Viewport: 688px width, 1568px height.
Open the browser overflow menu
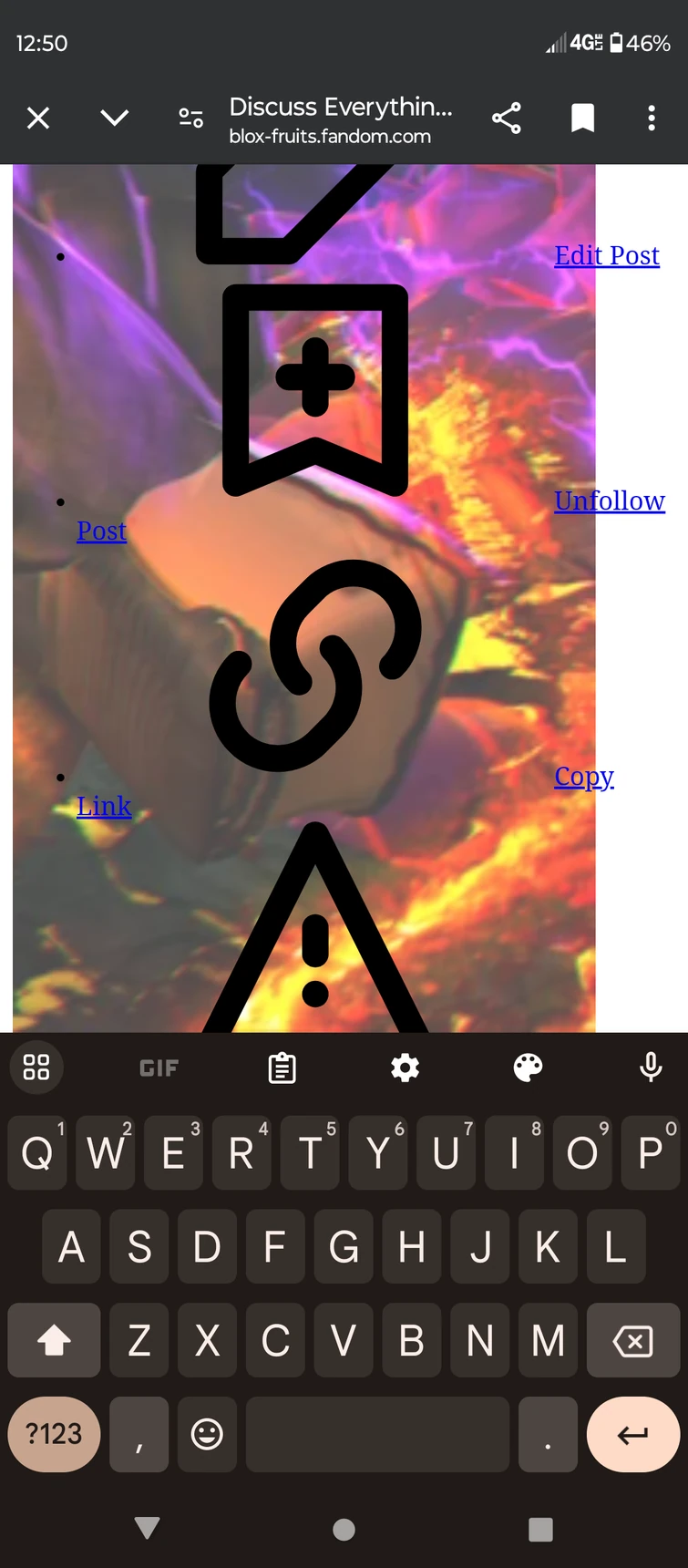pyautogui.click(x=651, y=118)
